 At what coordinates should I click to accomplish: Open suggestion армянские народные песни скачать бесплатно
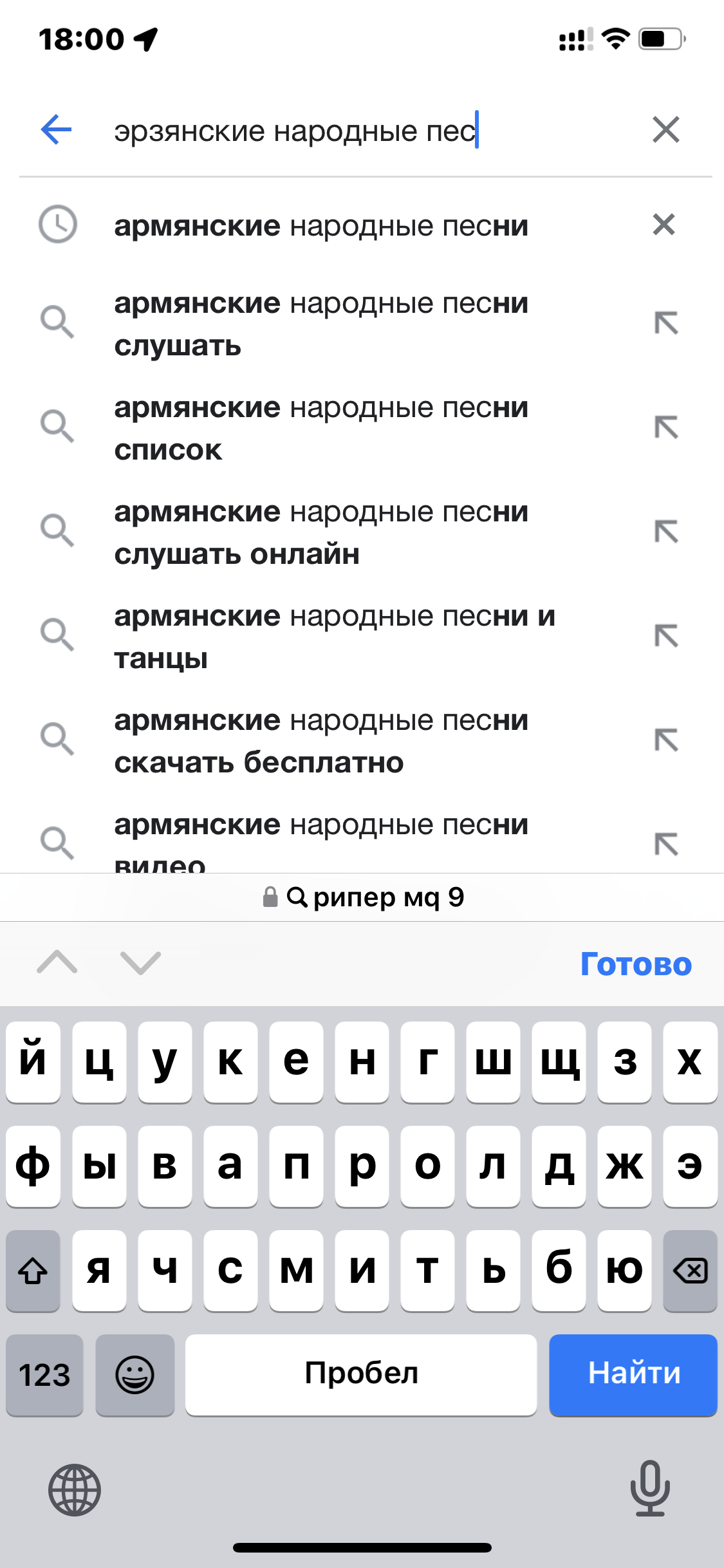pyautogui.click(x=320, y=741)
